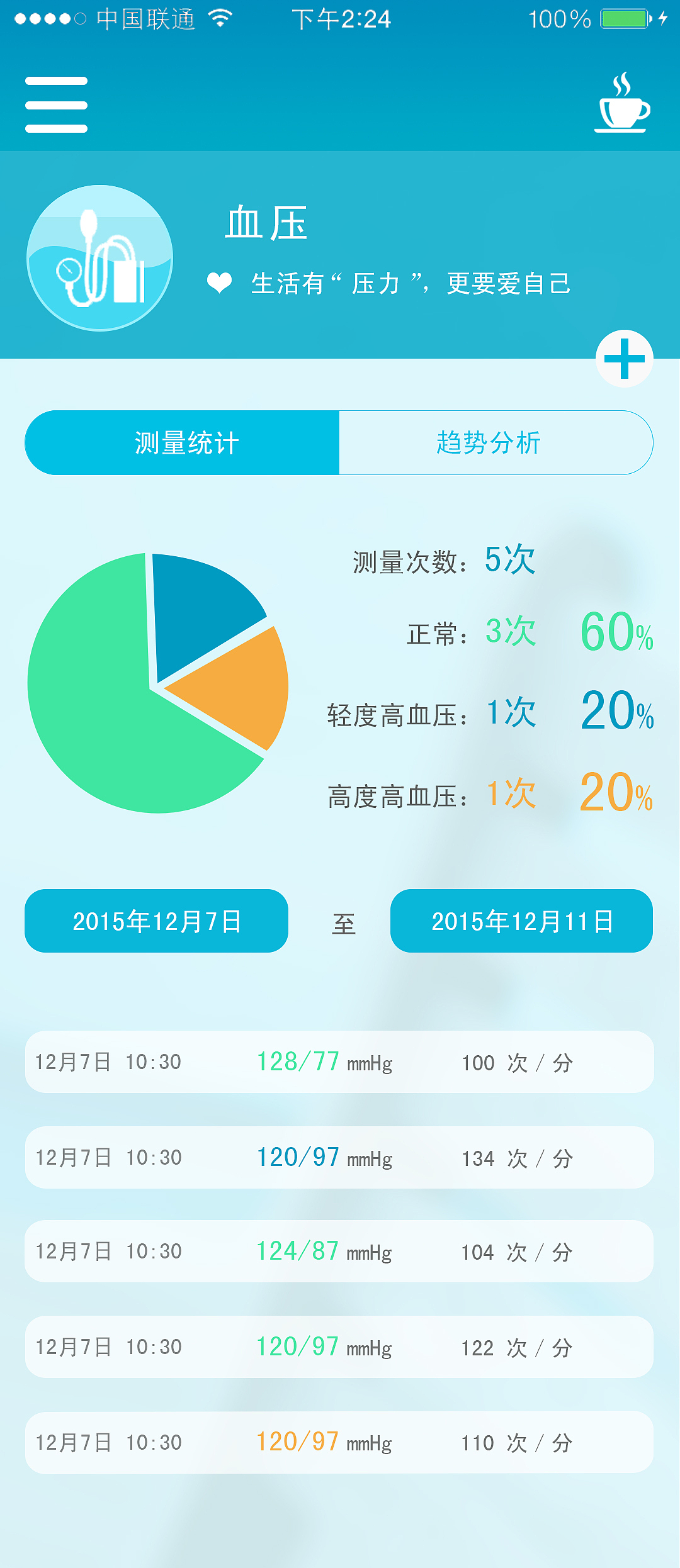Select the 测量统计 tab

tap(186, 442)
